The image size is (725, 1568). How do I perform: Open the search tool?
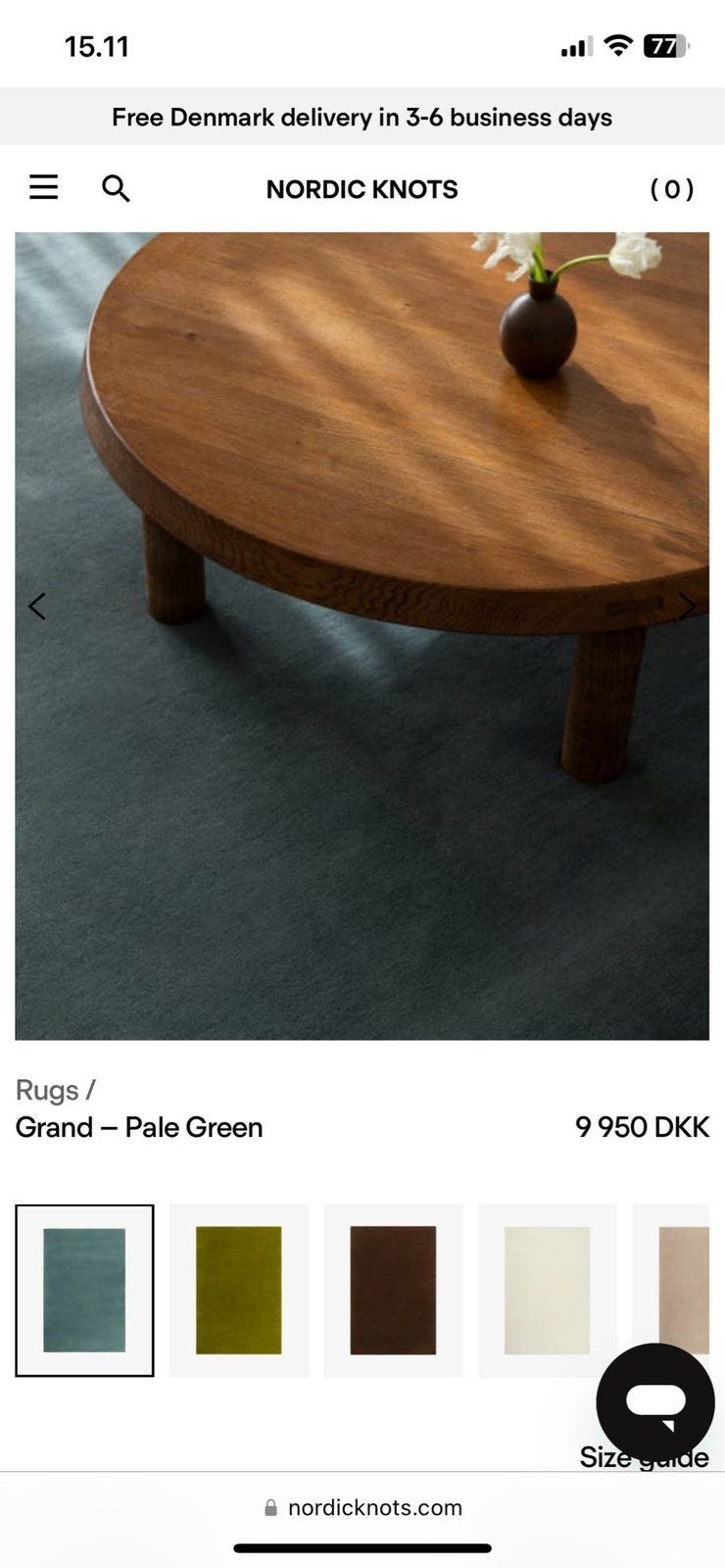(x=116, y=188)
